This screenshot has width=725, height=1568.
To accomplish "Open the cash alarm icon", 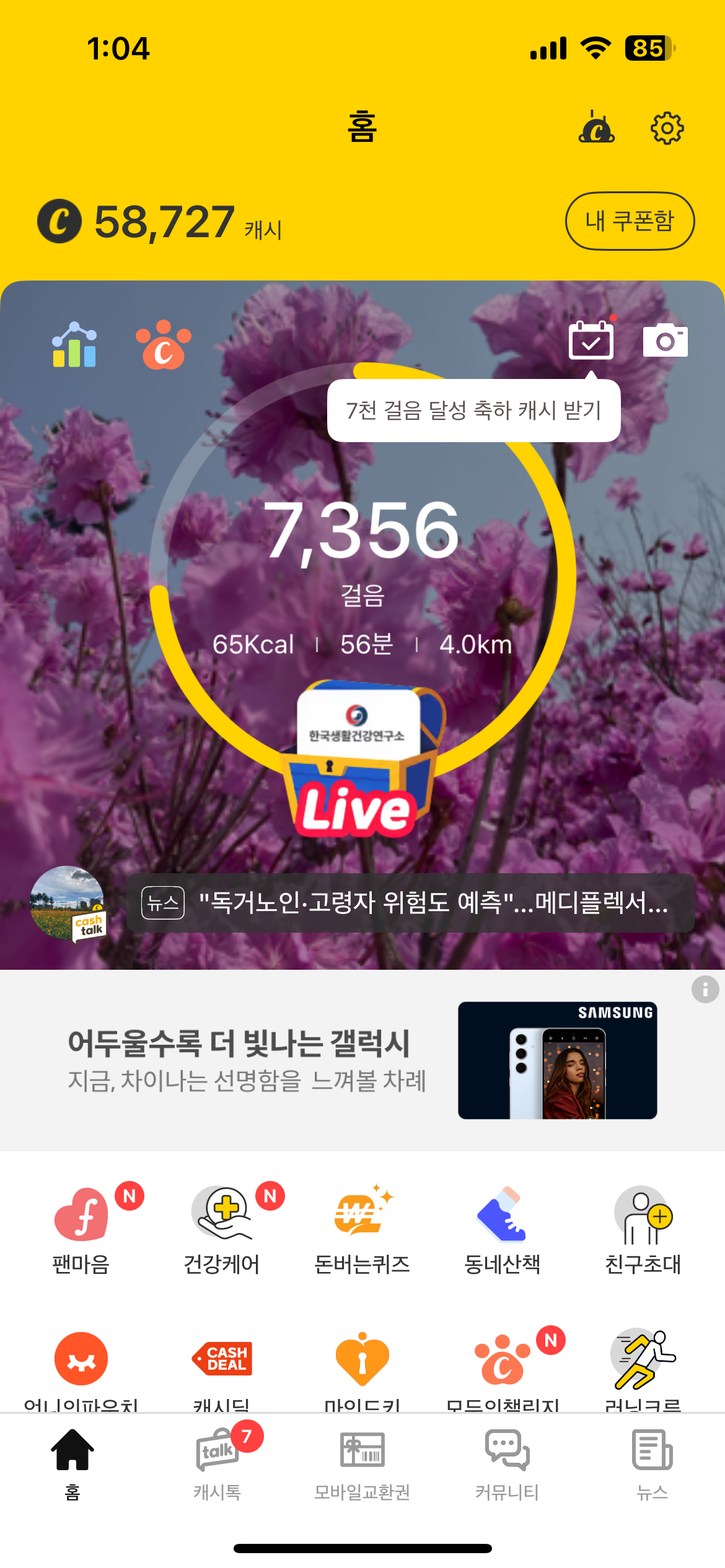I will coord(596,128).
